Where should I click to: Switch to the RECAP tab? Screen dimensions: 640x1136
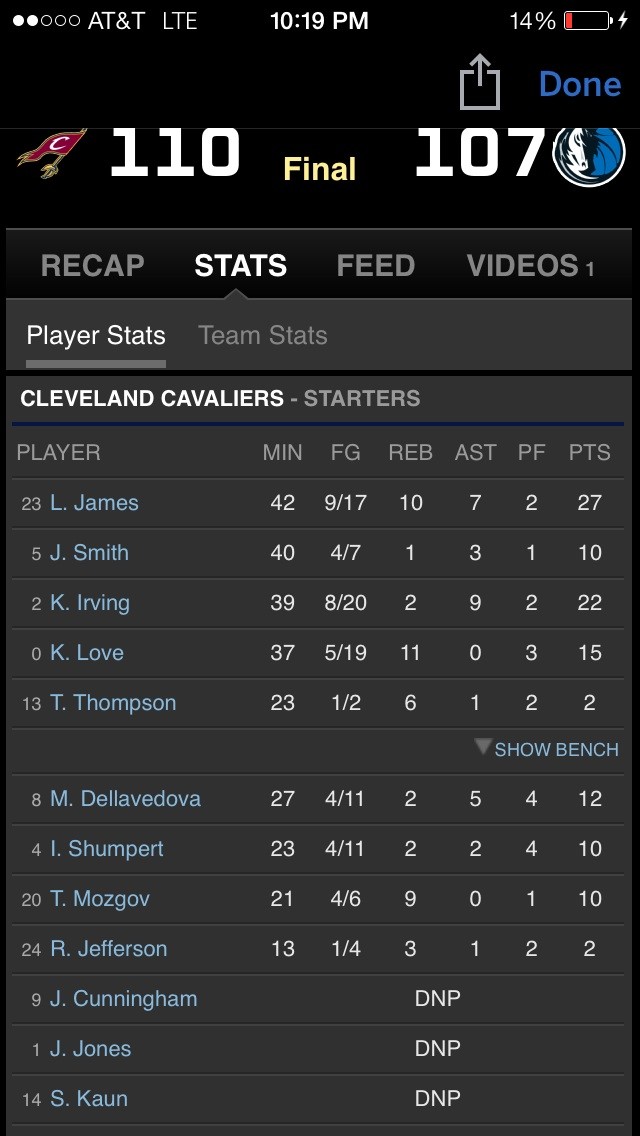pyautogui.click(x=92, y=265)
